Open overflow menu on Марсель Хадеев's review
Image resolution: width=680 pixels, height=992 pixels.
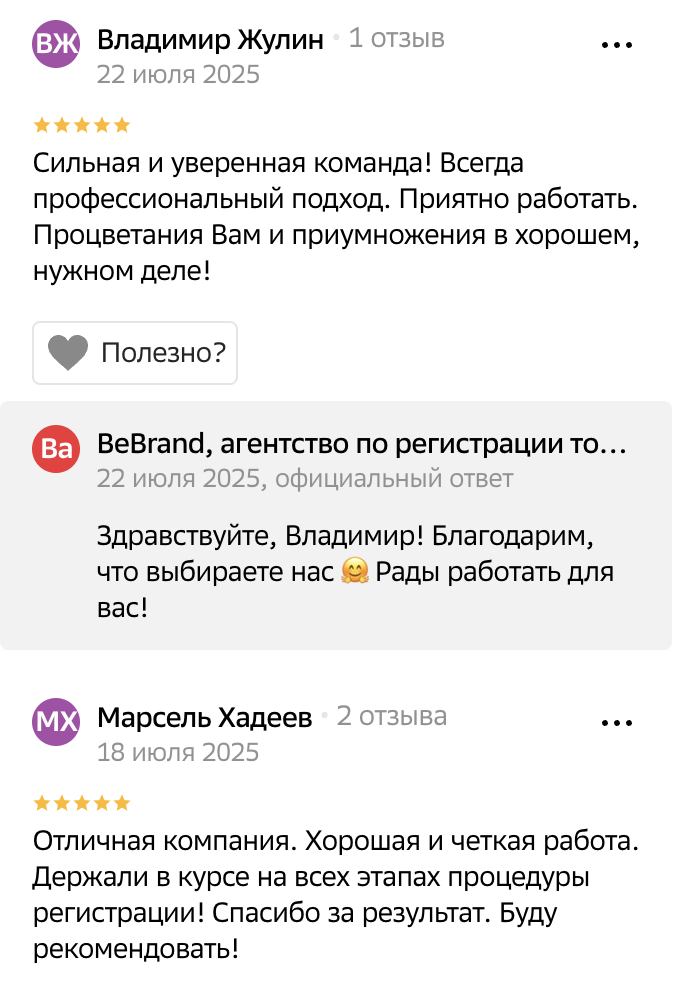coord(616,723)
